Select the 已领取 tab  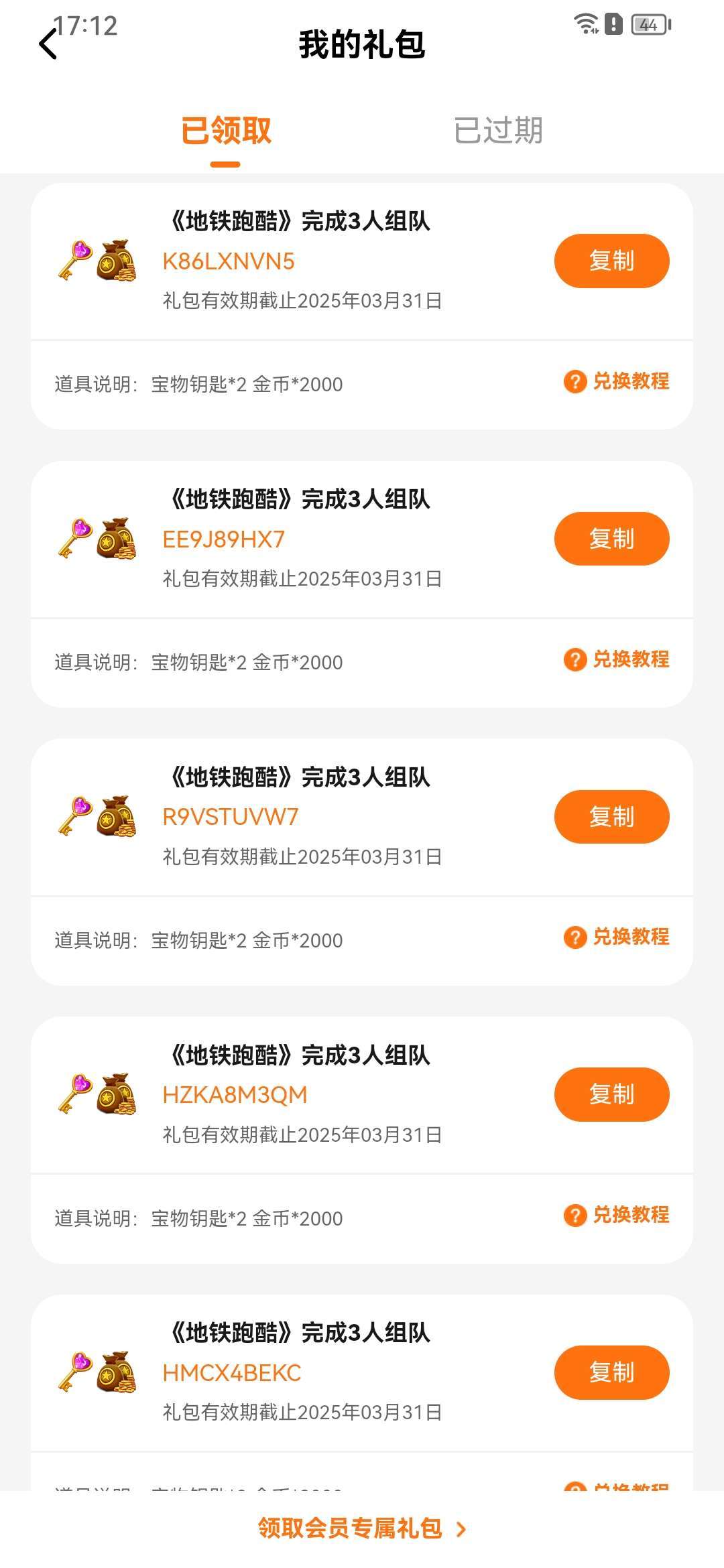(226, 131)
